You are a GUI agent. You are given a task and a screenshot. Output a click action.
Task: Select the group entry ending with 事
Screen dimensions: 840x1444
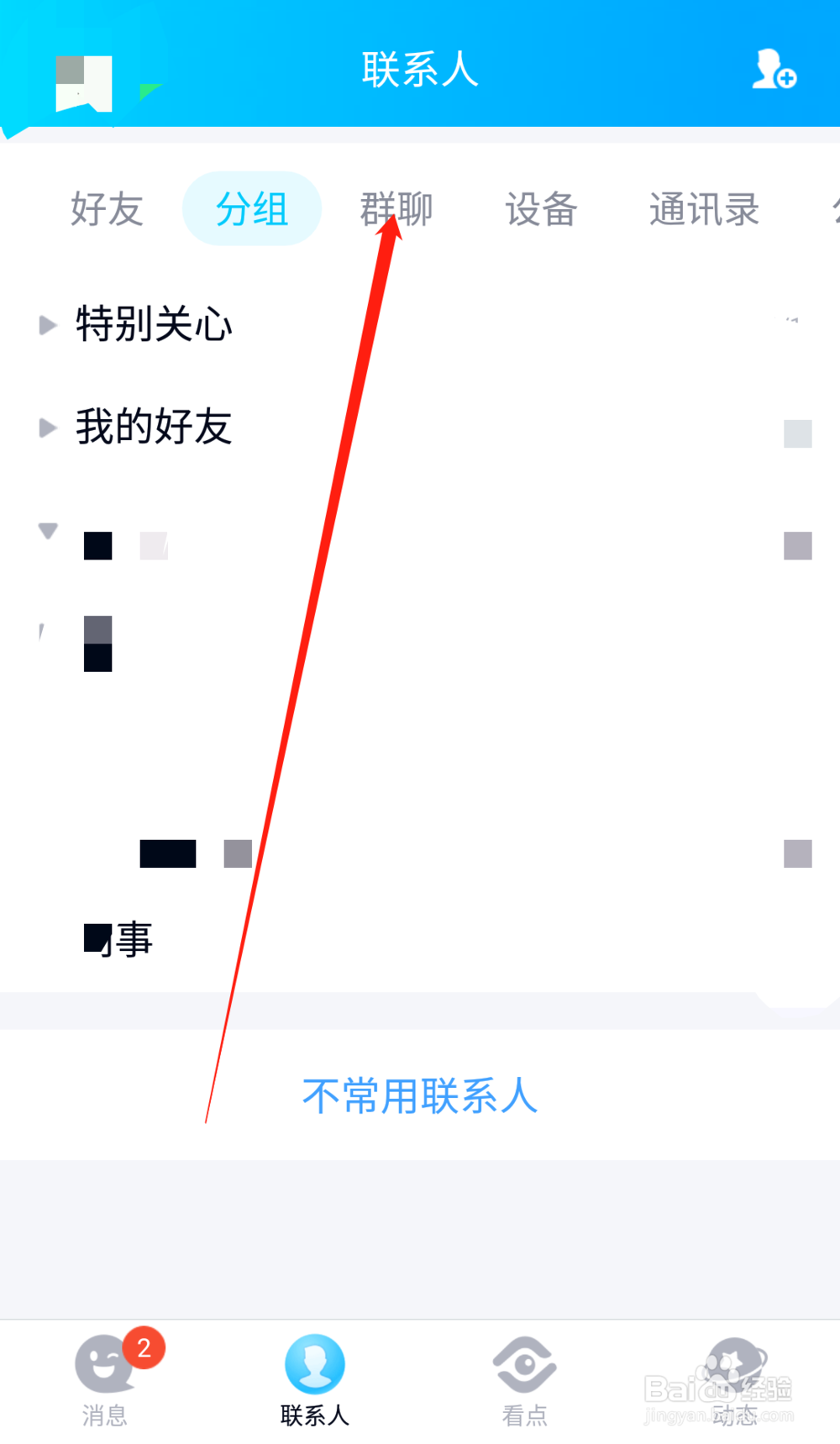(118, 938)
